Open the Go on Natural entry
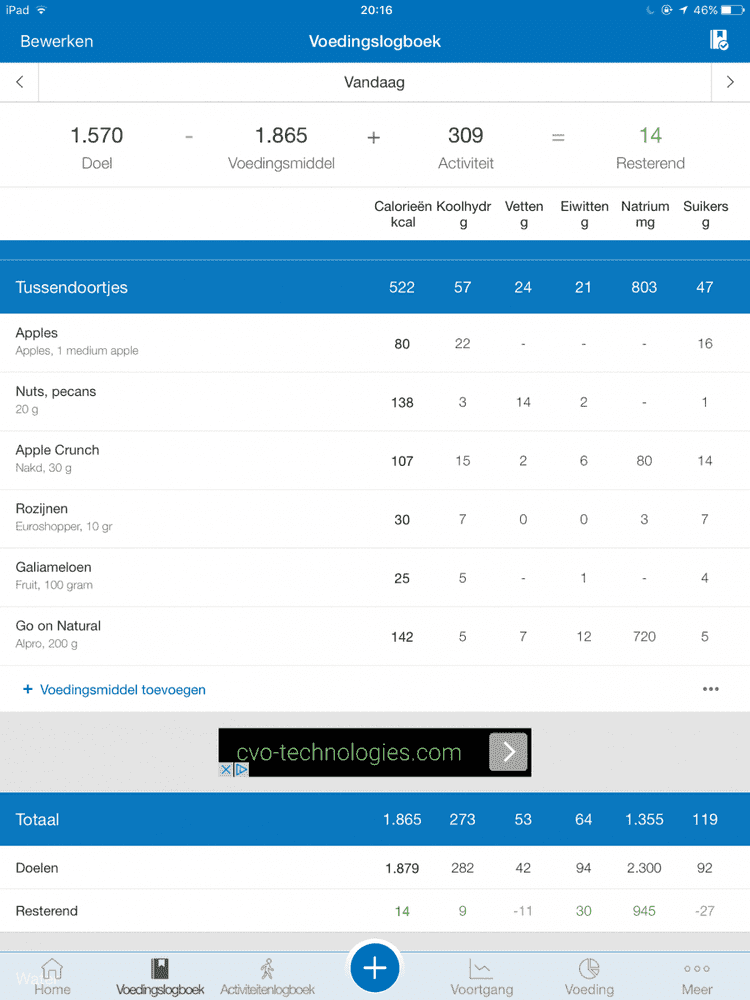 (200, 635)
